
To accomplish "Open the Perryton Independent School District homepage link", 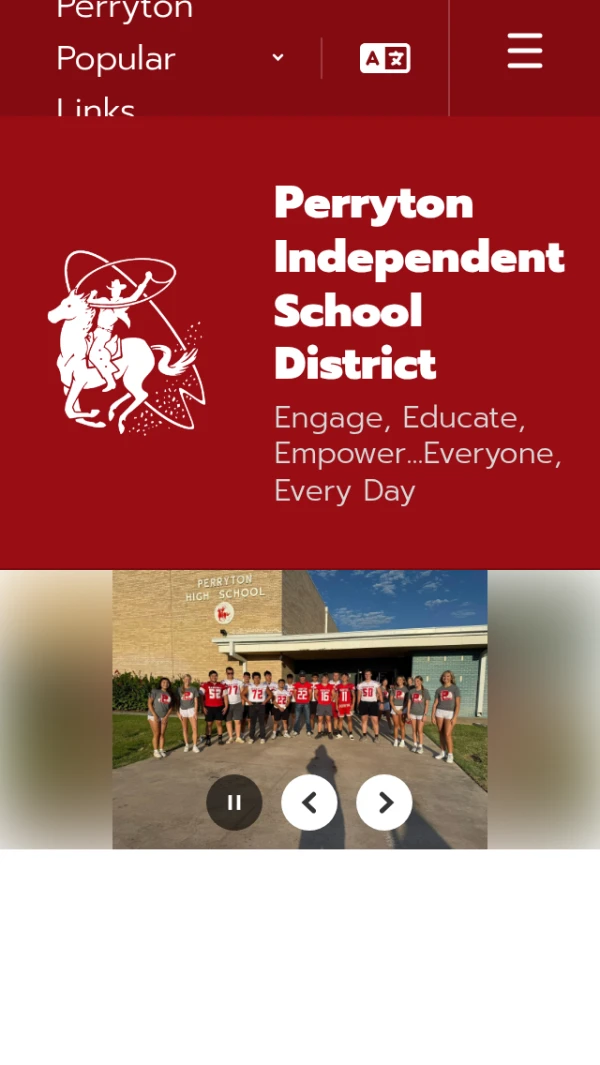I will [418, 284].
